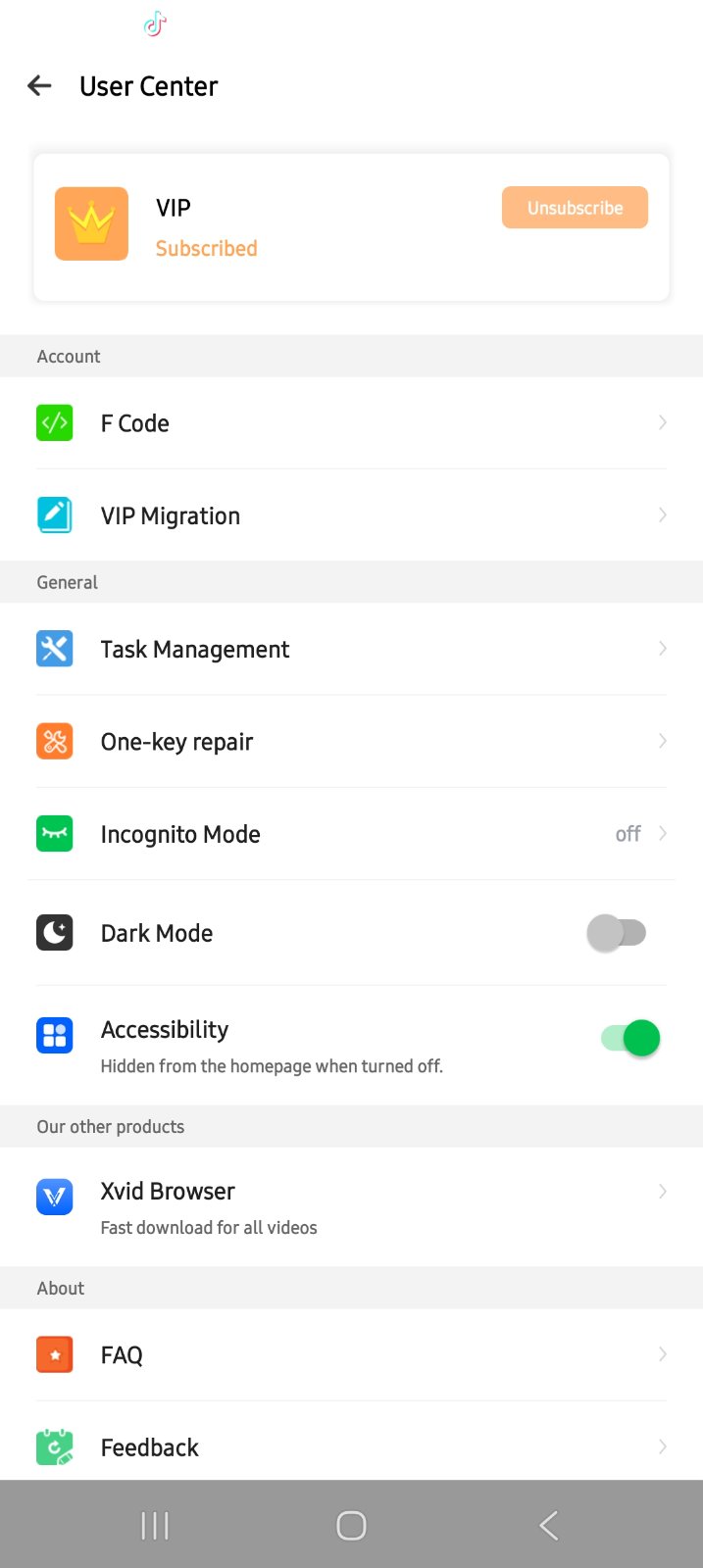Open the Feedback row

351,1447
